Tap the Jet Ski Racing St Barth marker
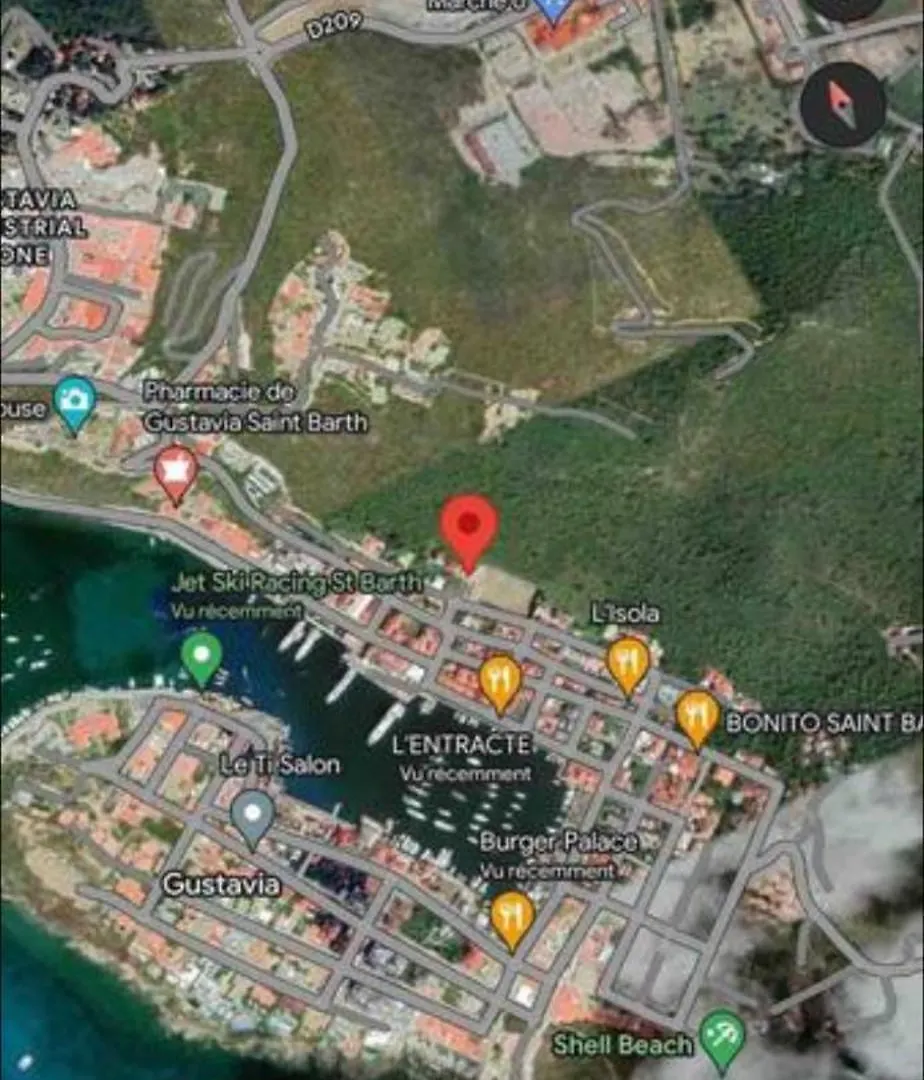The image size is (924, 1080). (202, 657)
